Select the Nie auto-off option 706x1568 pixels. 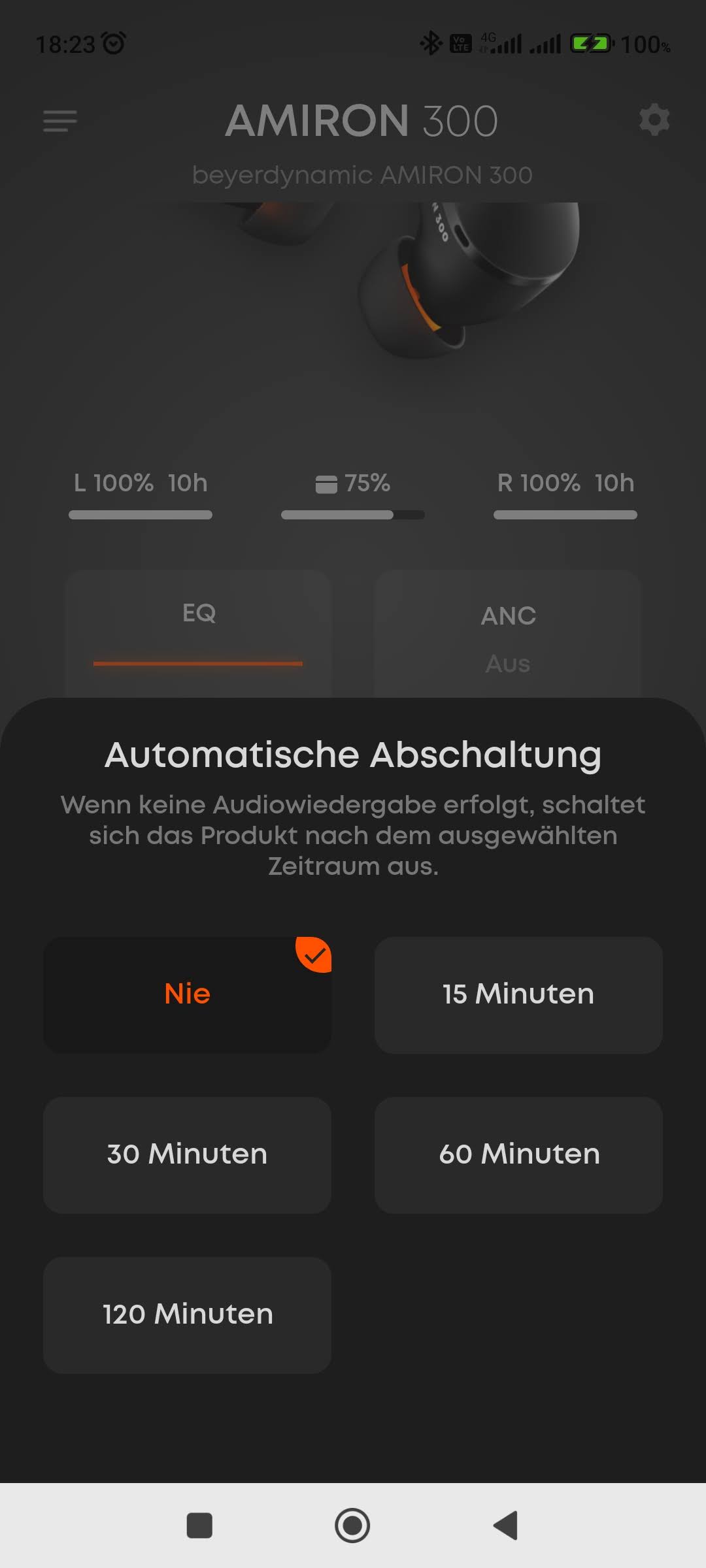pos(187,994)
